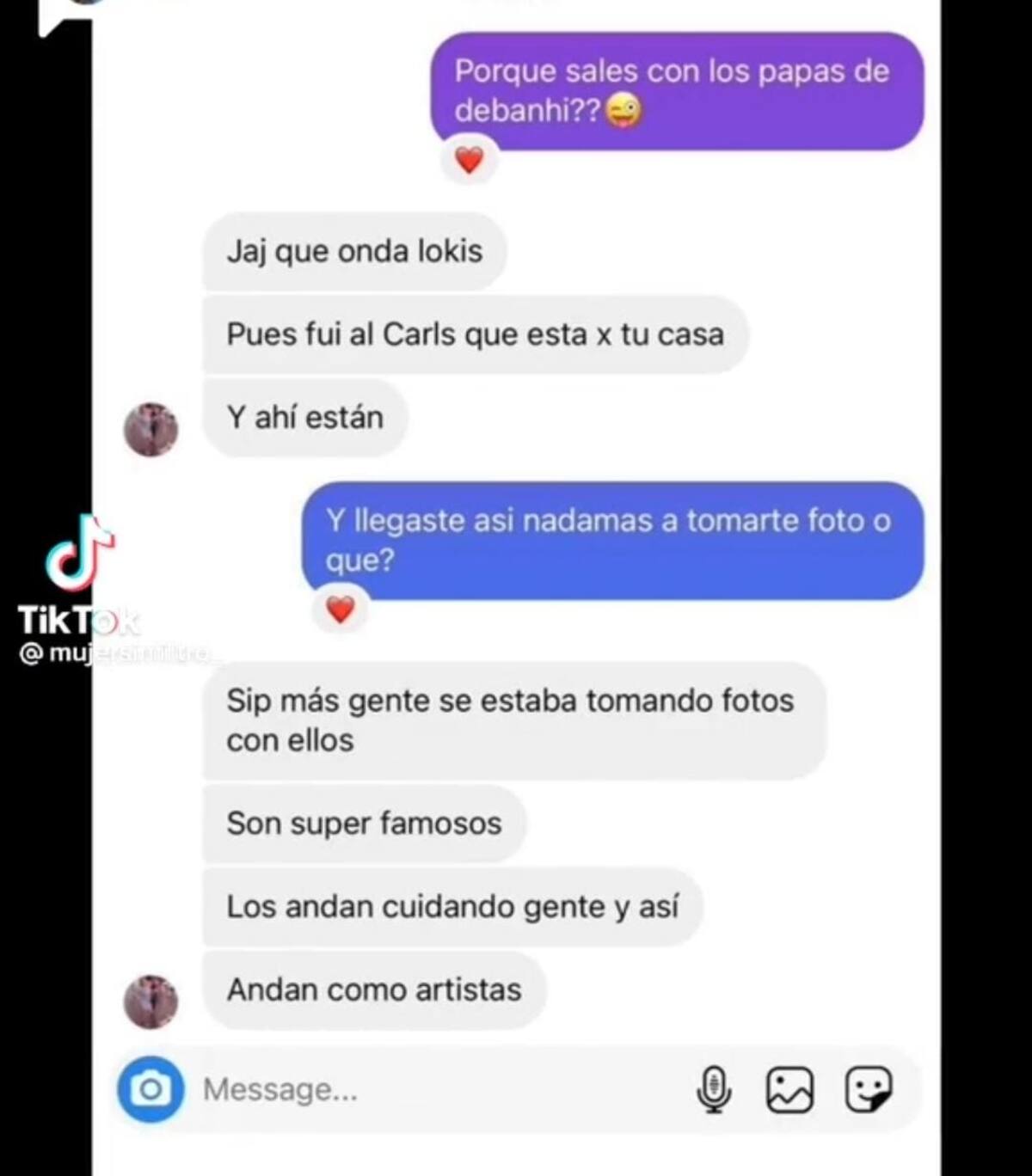Open the photo gallery picker

[789, 1090]
